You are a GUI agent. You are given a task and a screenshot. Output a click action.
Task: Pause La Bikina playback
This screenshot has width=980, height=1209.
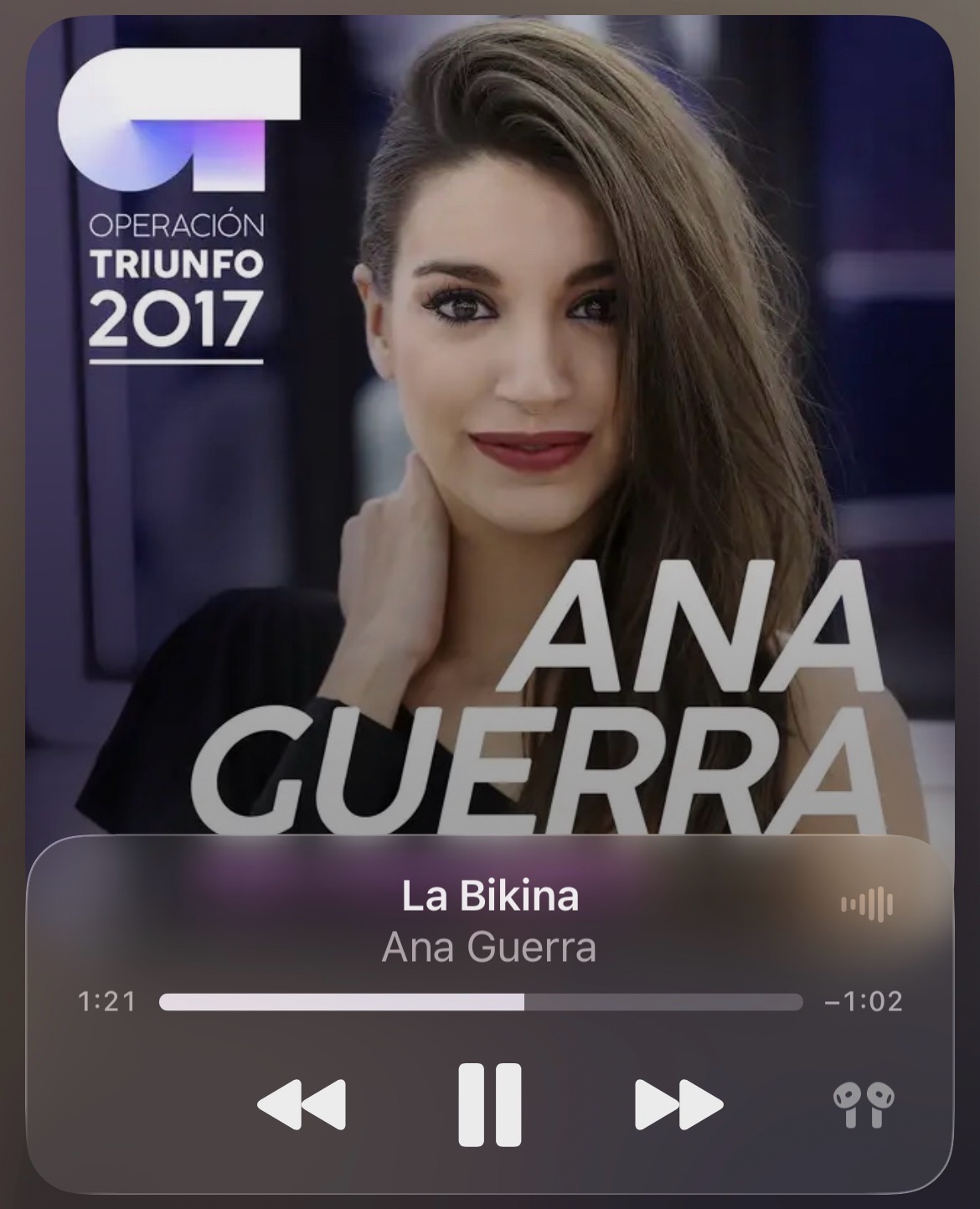click(490, 1105)
